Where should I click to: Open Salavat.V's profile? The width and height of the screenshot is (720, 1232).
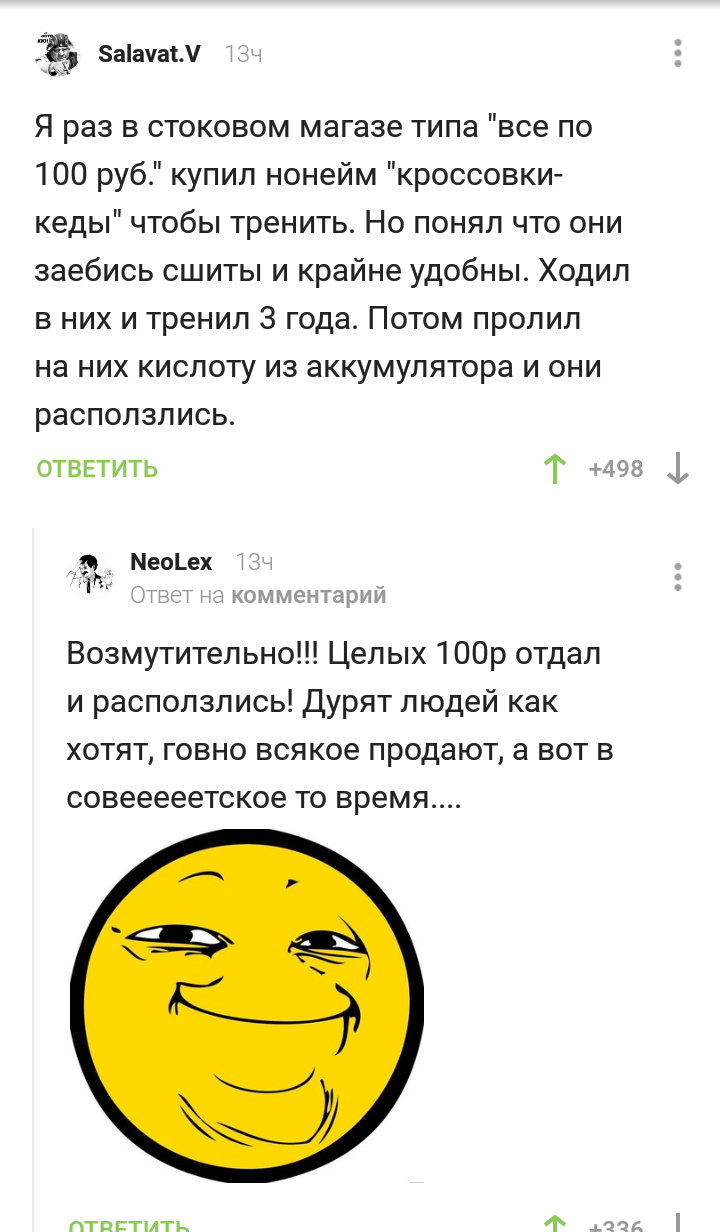(149, 54)
